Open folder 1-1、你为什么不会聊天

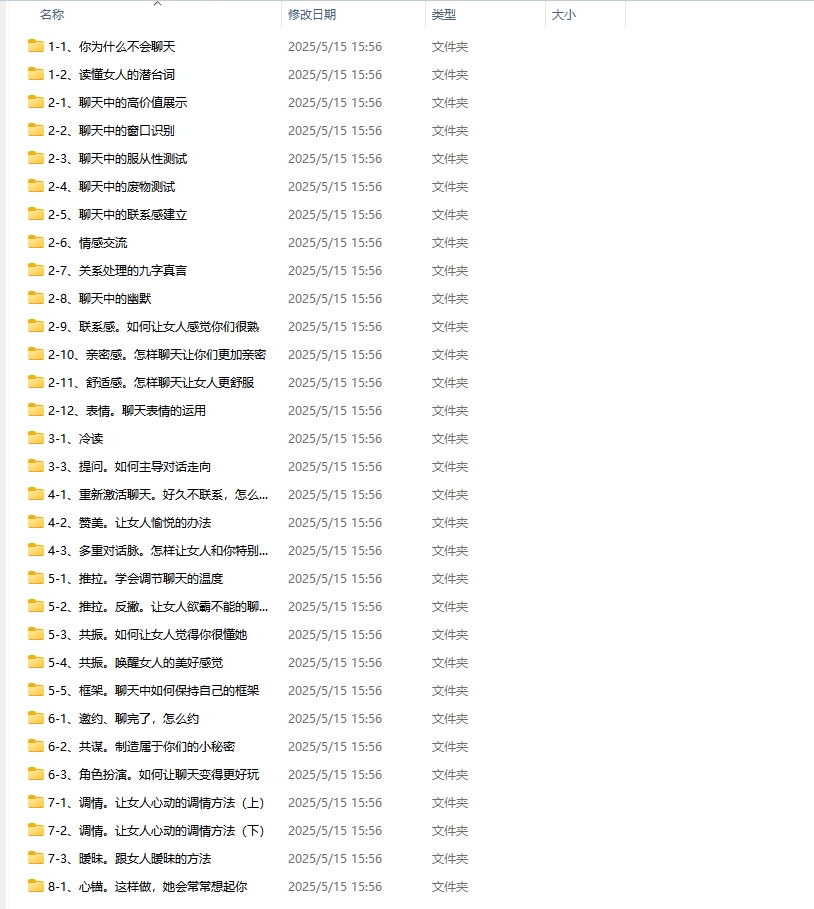(111, 47)
